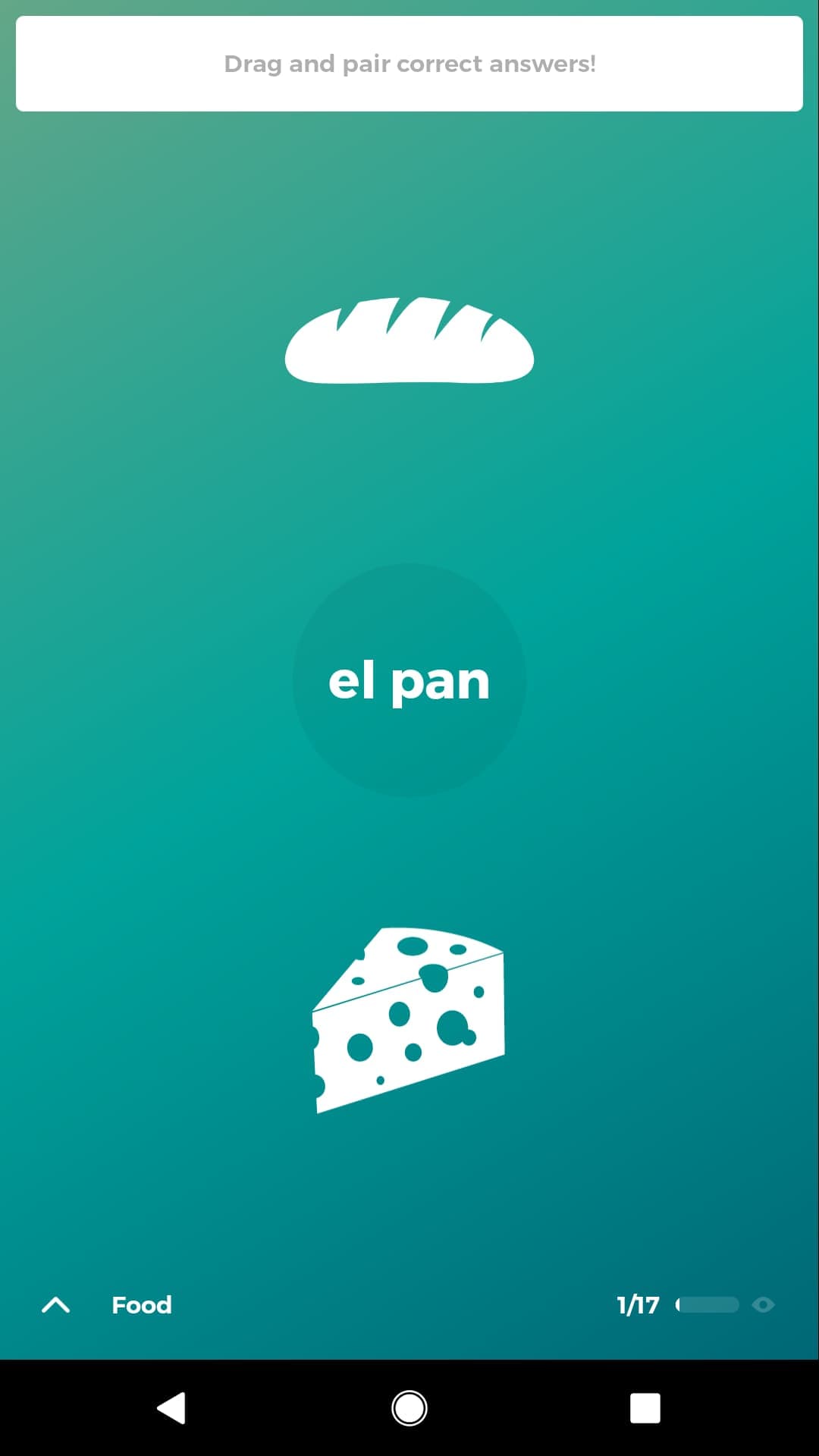Select the bread picture answer
This screenshot has width=819, height=1456.
[x=409, y=340]
